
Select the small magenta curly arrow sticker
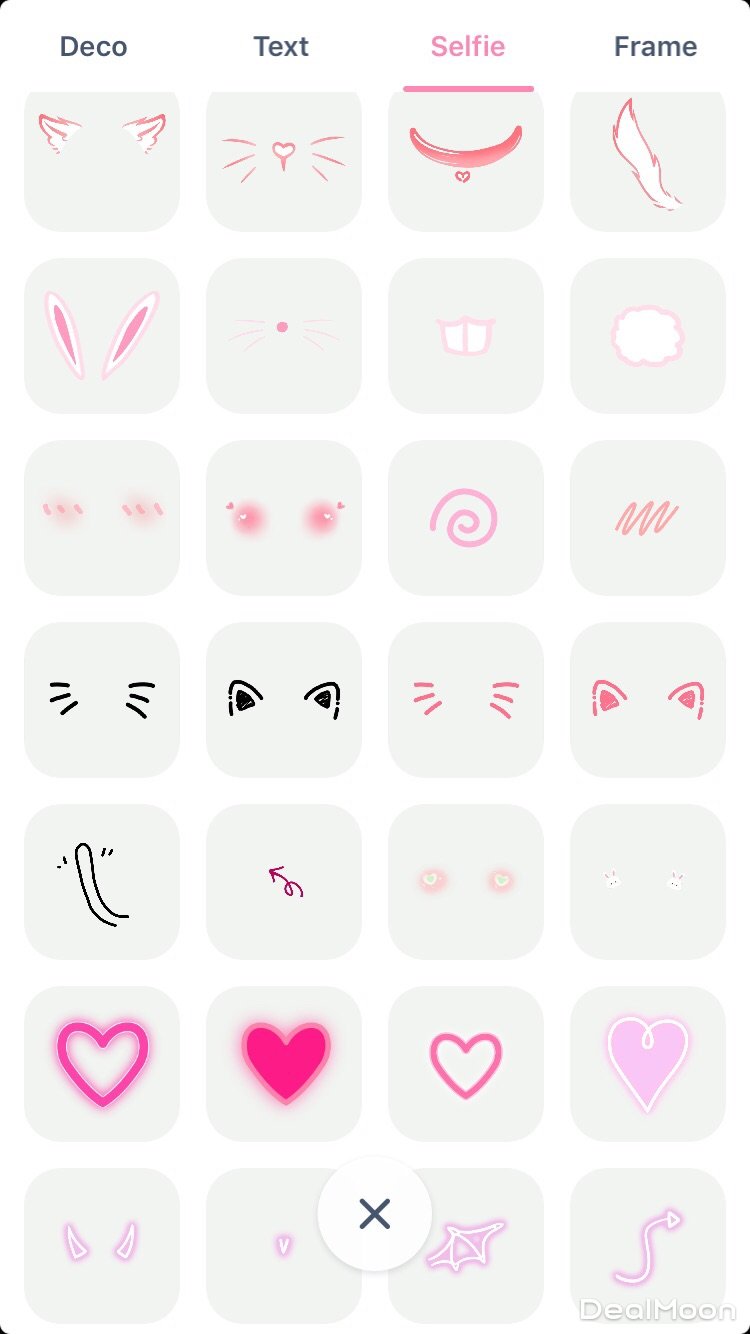(x=284, y=881)
